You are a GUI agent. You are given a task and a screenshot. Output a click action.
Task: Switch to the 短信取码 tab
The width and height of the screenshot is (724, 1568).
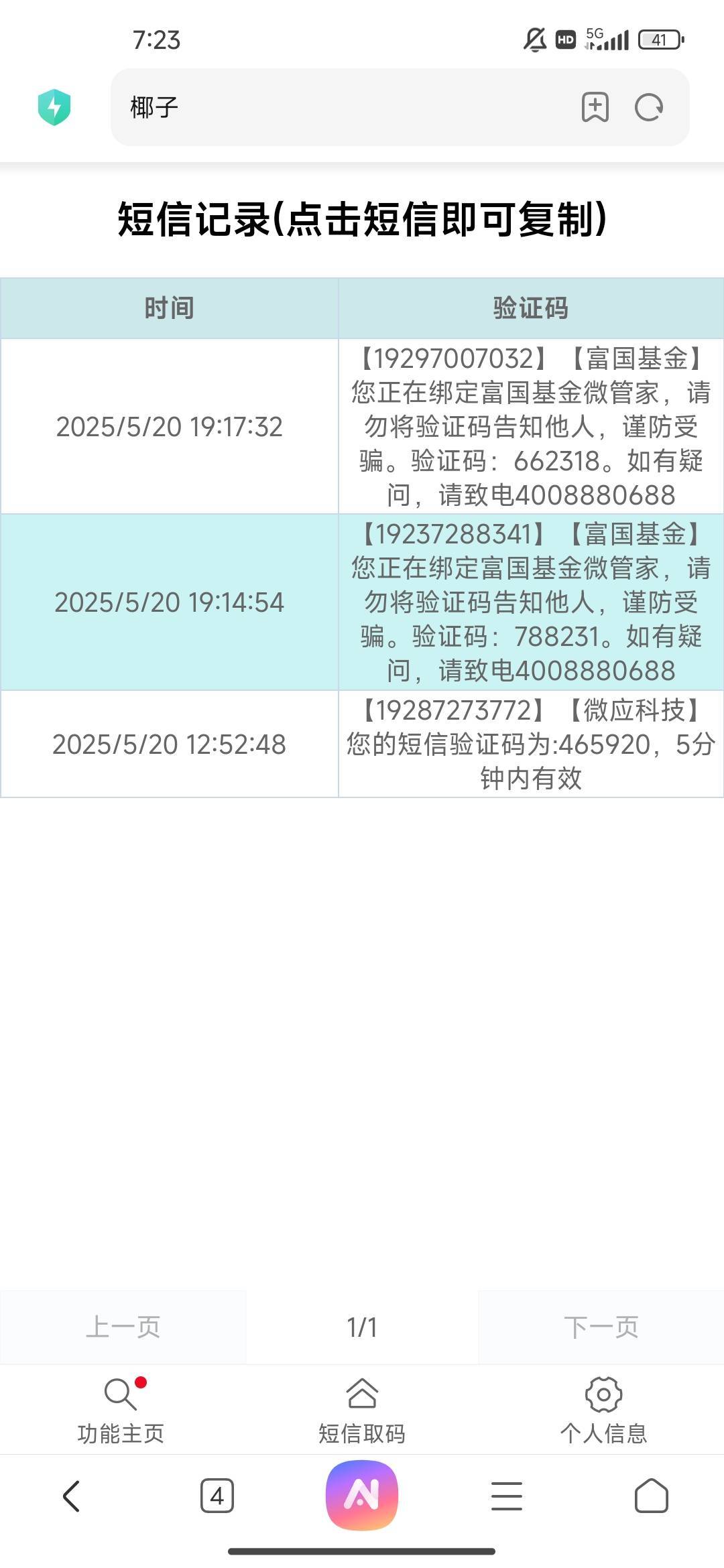[362, 1410]
